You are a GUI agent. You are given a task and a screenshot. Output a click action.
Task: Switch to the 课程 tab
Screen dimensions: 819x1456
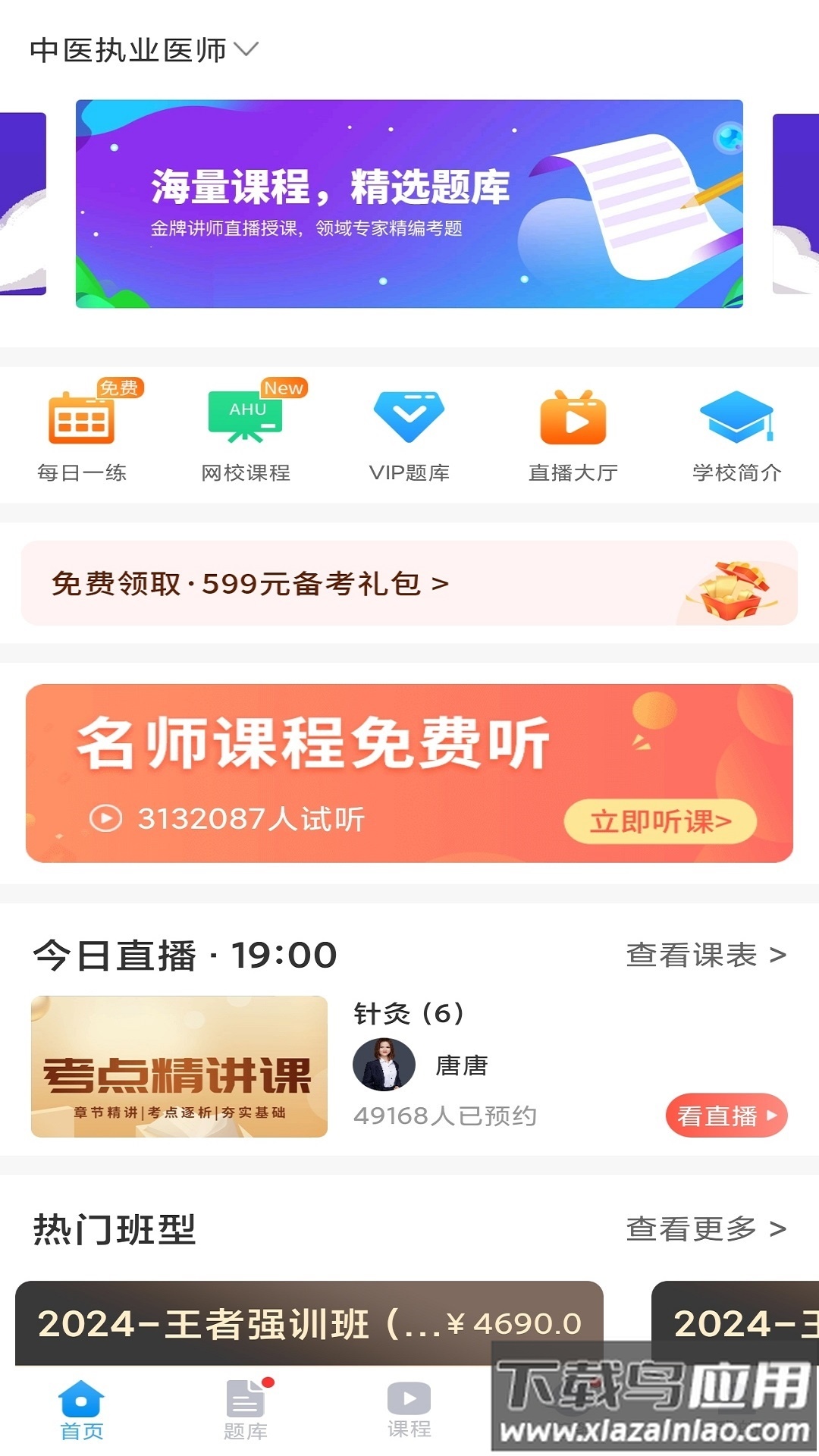coord(407,1410)
